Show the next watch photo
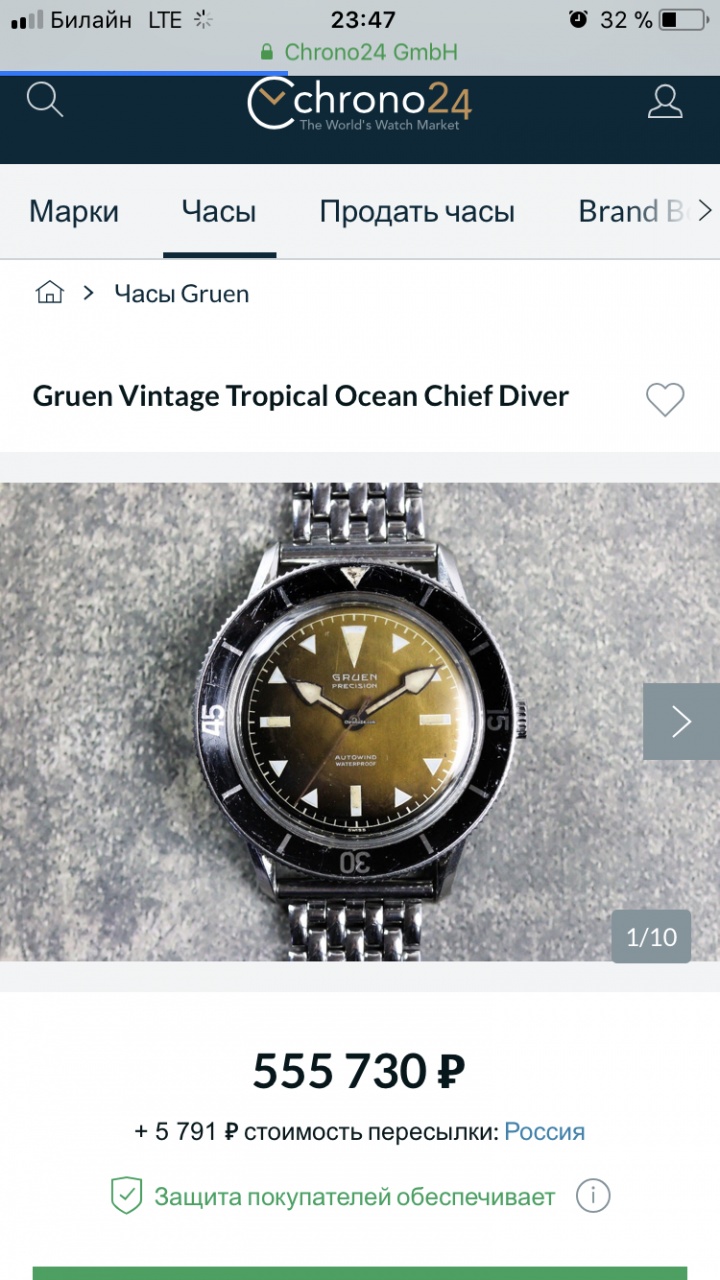Viewport: 720px width, 1280px height. coord(681,722)
